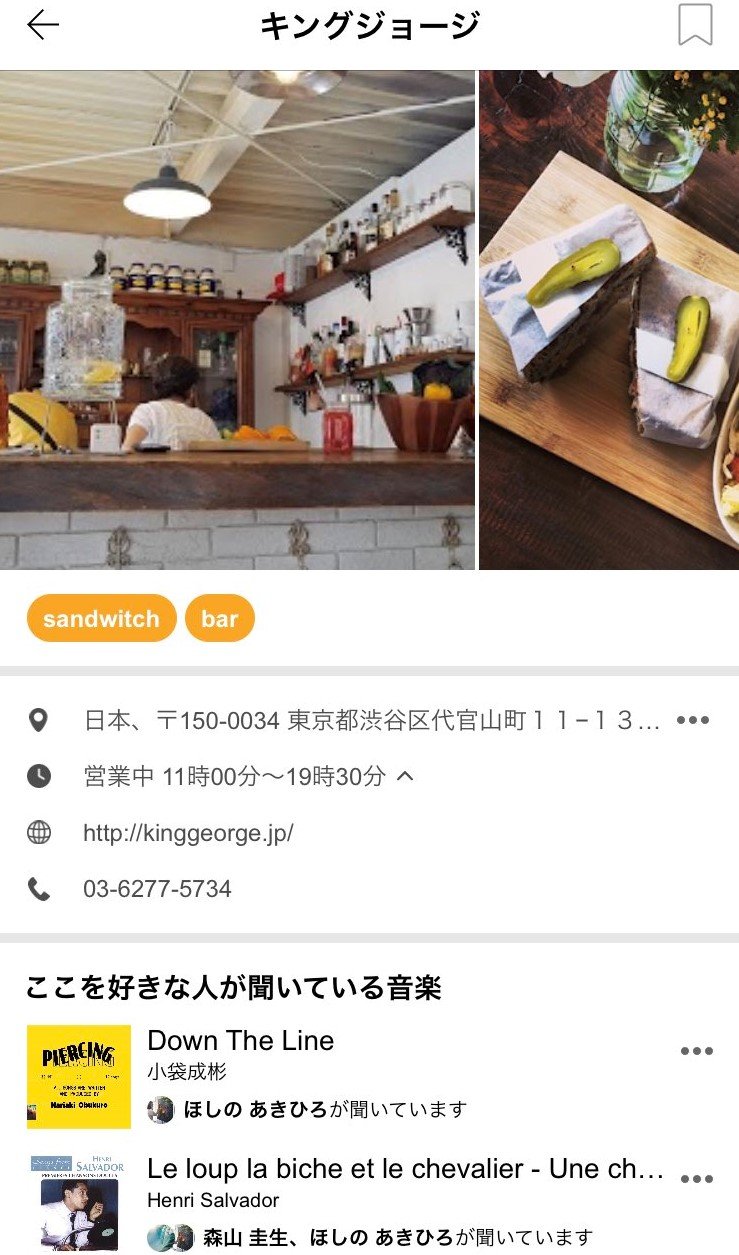Bookmark the キングジョージ place

[695, 25]
